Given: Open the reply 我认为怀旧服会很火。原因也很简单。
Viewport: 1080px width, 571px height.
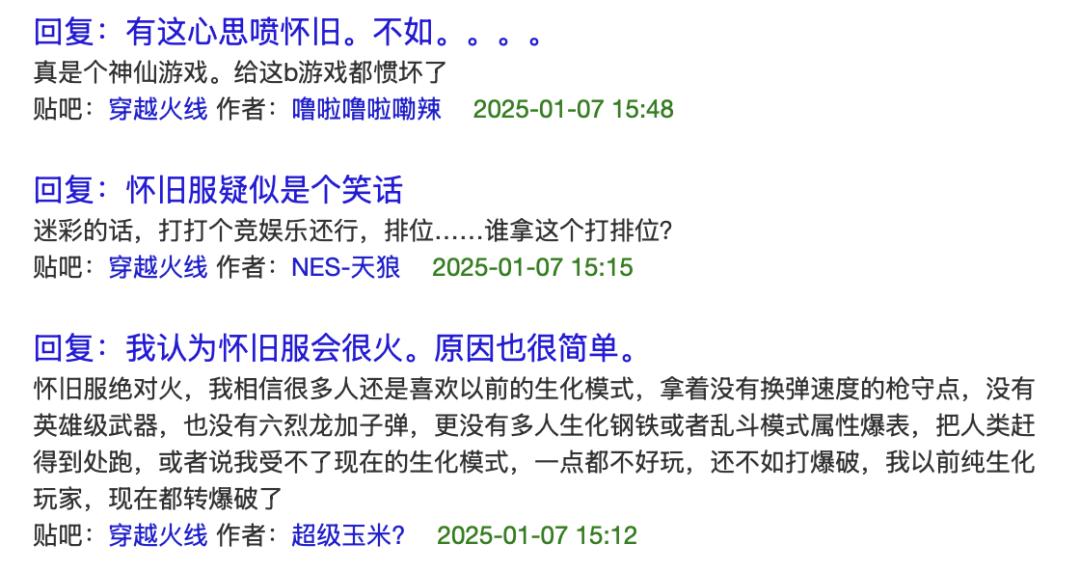Looking at the screenshot, I should click(x=336, y=349).
